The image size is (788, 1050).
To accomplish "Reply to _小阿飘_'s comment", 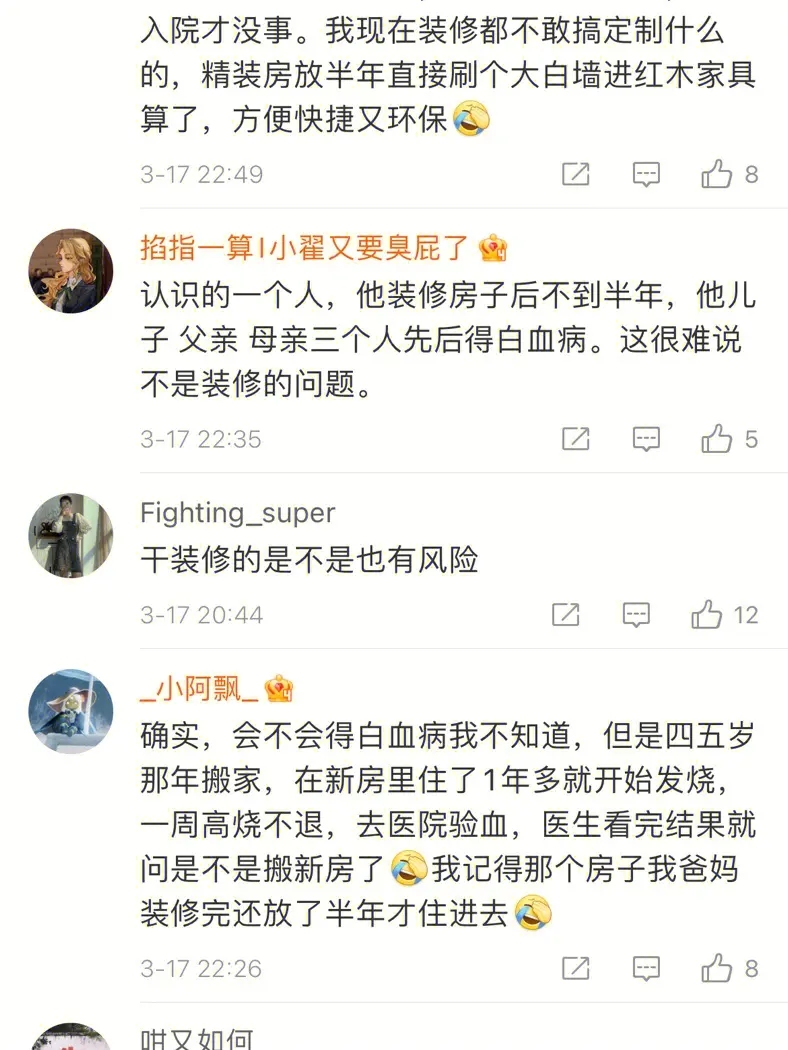I will 647,968.
